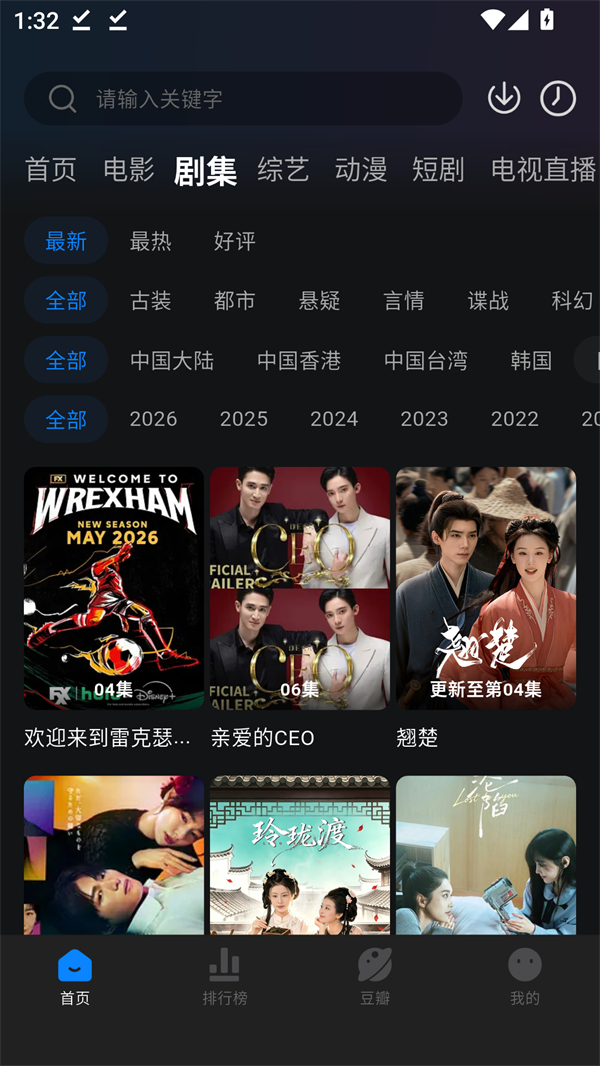Switch to the 动漫 tab
600x1066 pixels.
pyautogui.click(x=361, y=169)
